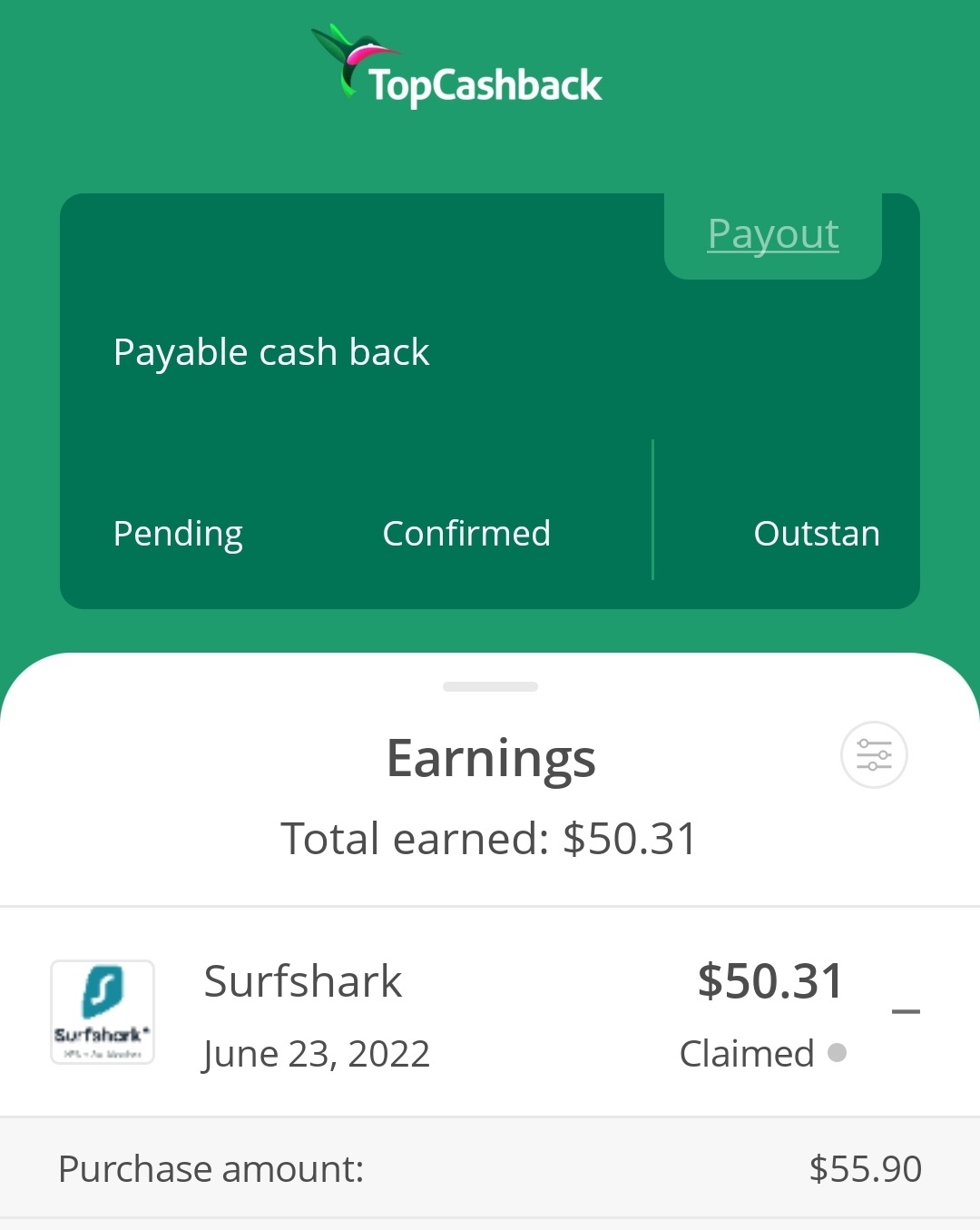Select the Confirmed cash back section
The height and width of the screenshot is (1230, 980).
[x=466, y=534]
